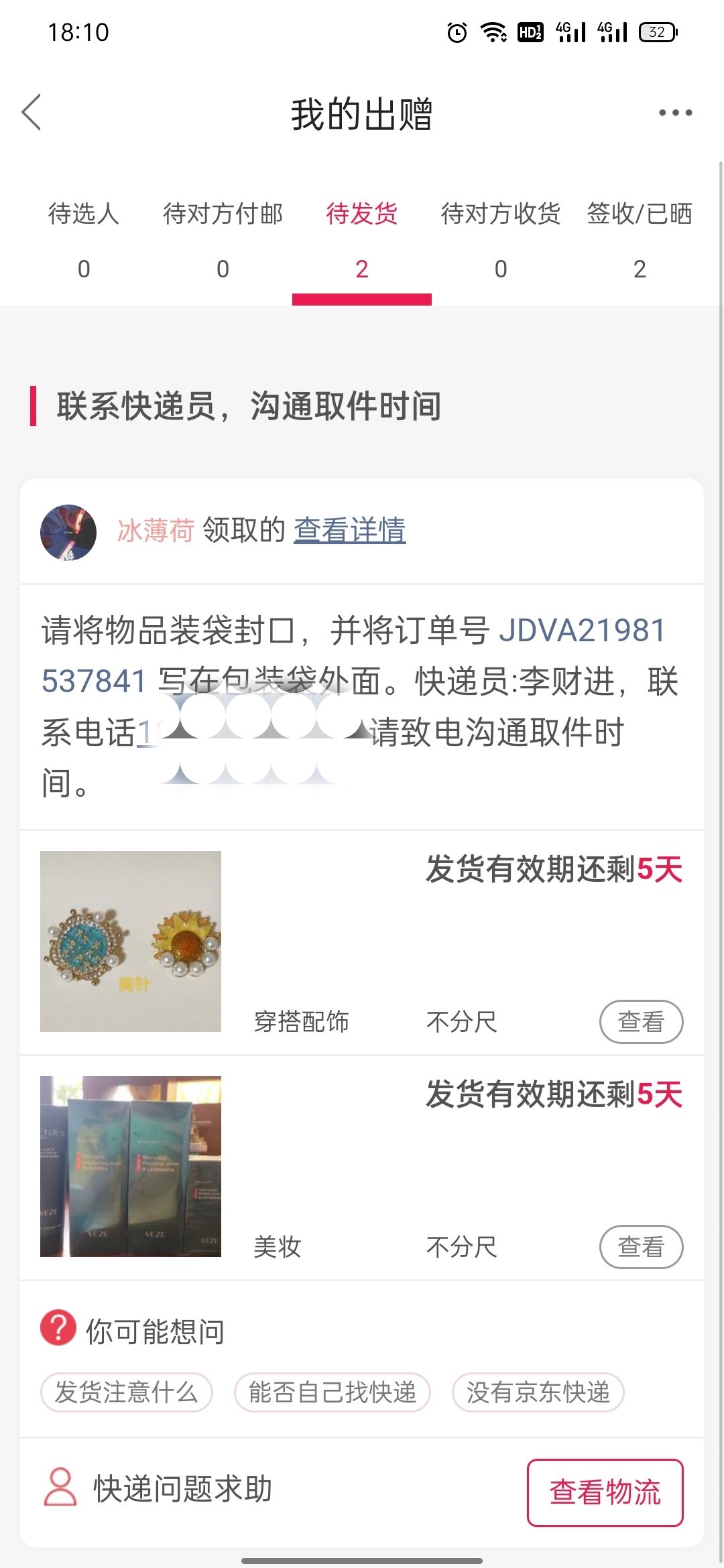Open the three-dot overflow menu
This screenshot has height=1568, width=724.
(x=675, y=113)
